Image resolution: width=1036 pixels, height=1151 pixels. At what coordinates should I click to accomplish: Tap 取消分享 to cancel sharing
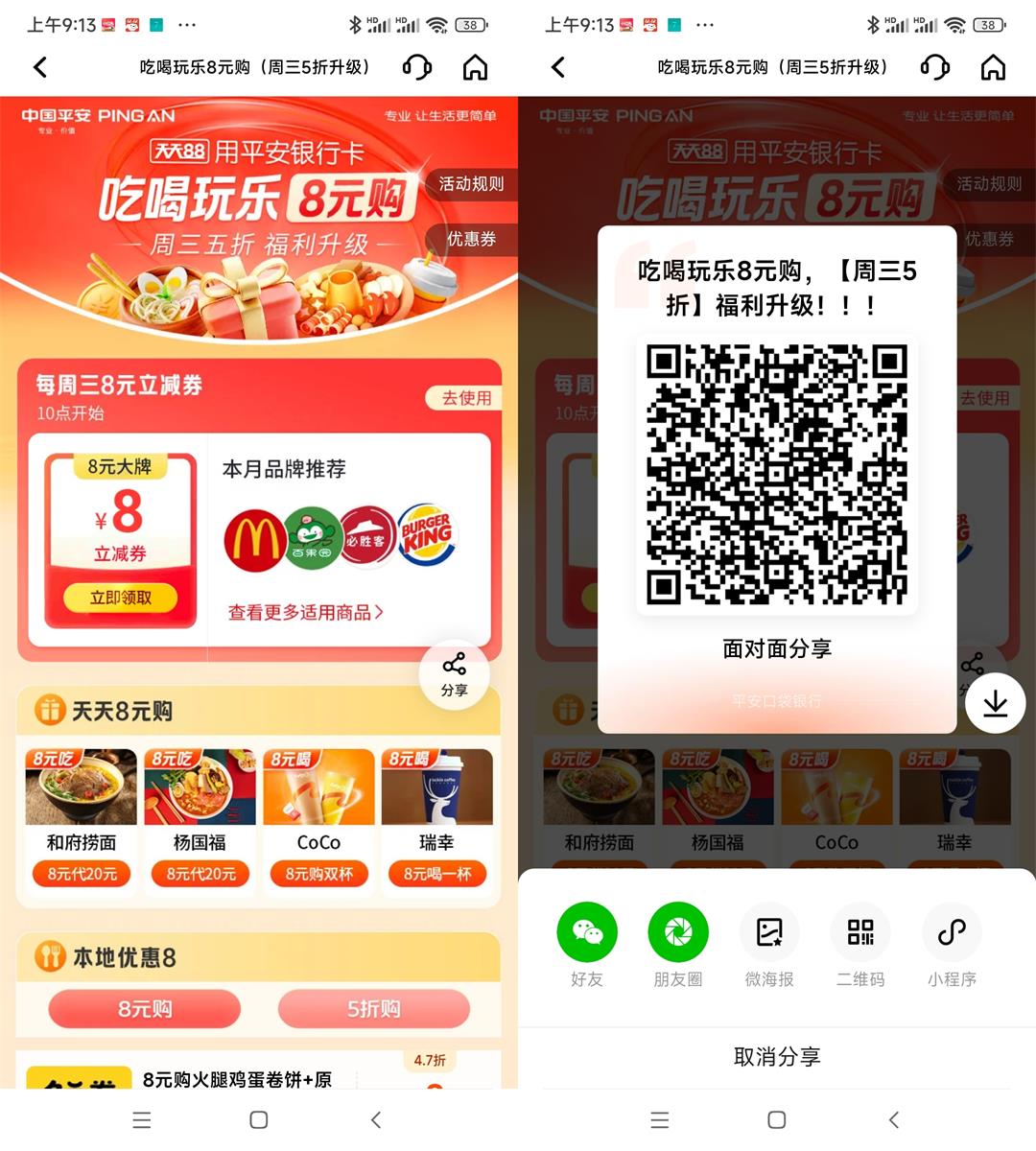[777, 1057]
